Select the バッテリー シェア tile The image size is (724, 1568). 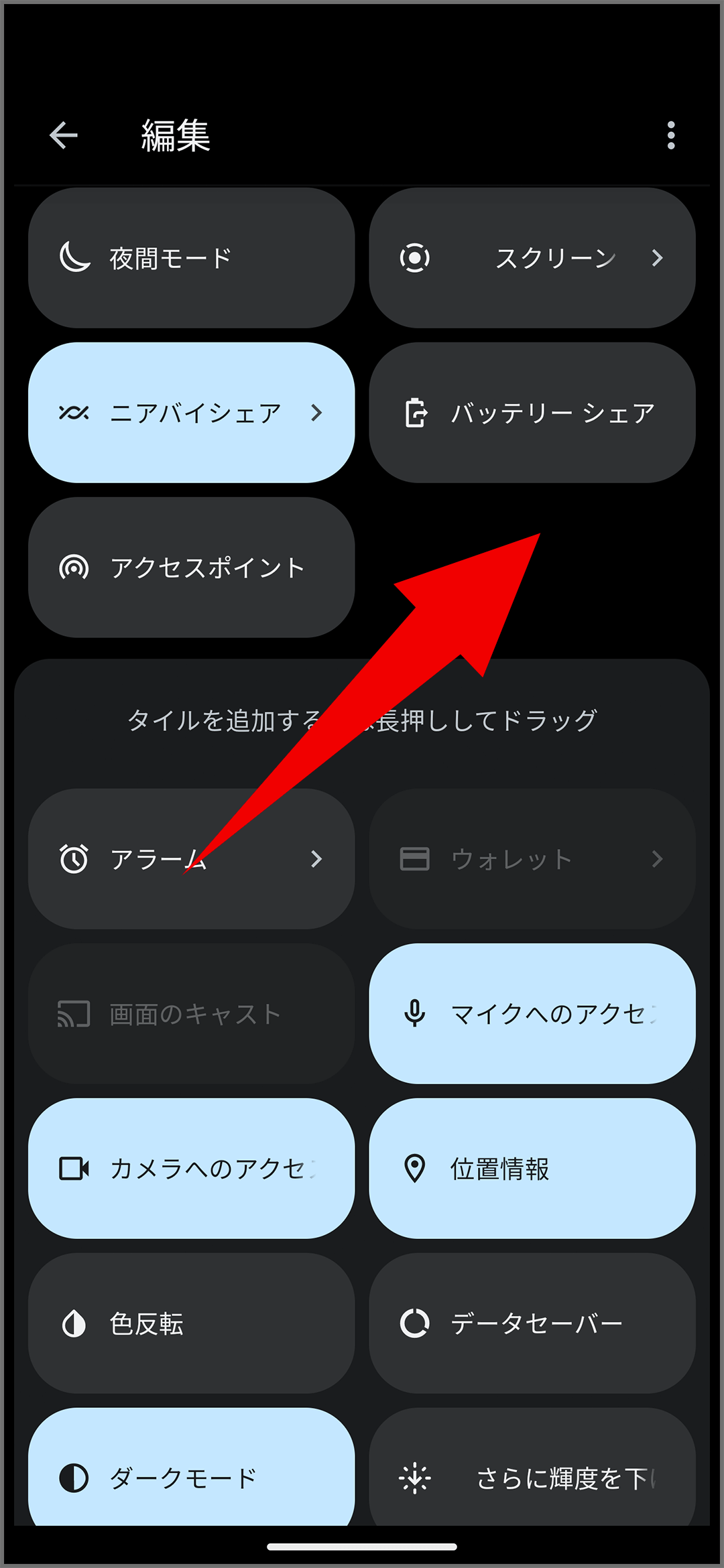point(532,413)
